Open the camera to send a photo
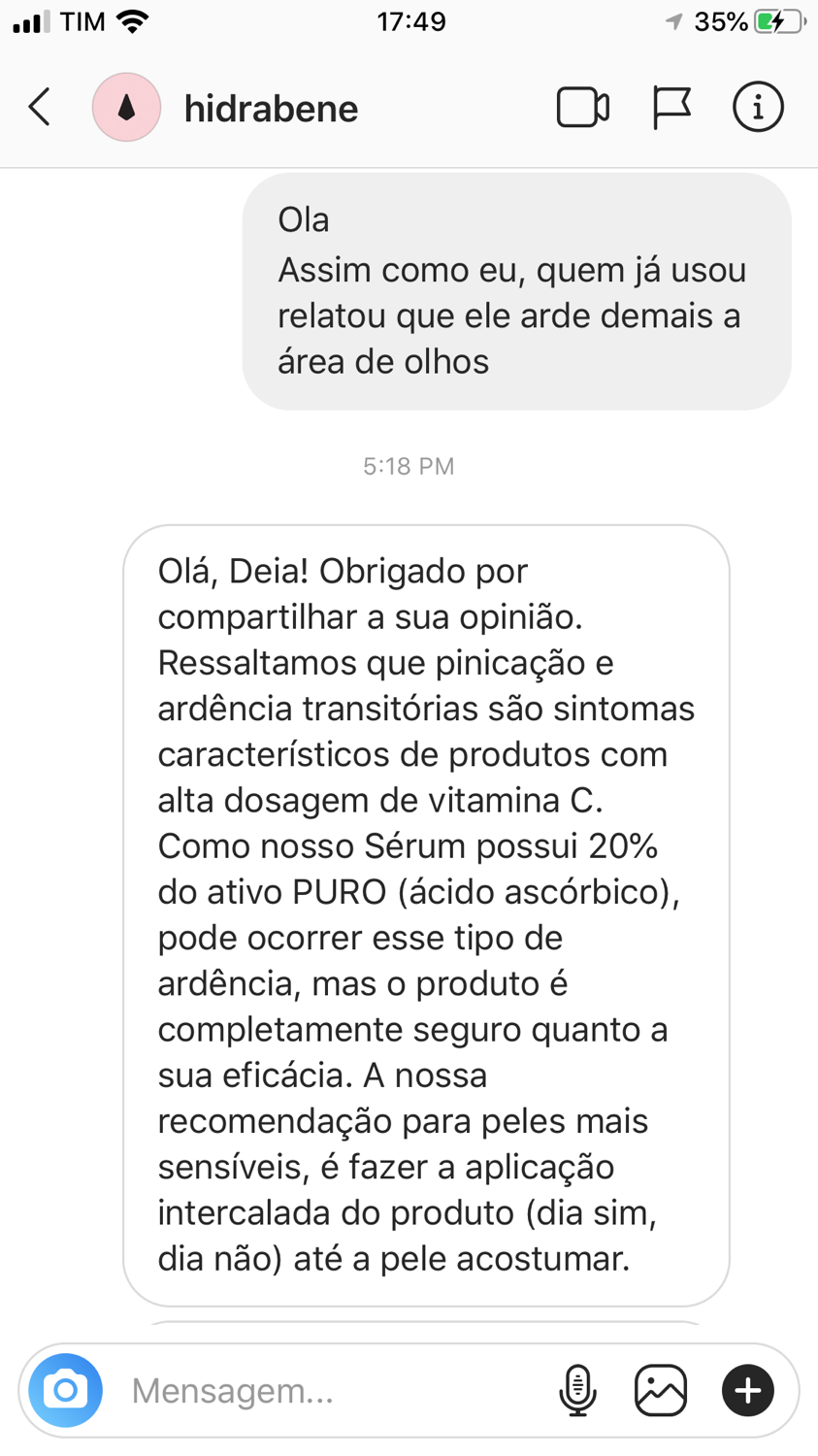Image resolution: width=818 pixels, height=1456 pixels. pos(66,1390)
